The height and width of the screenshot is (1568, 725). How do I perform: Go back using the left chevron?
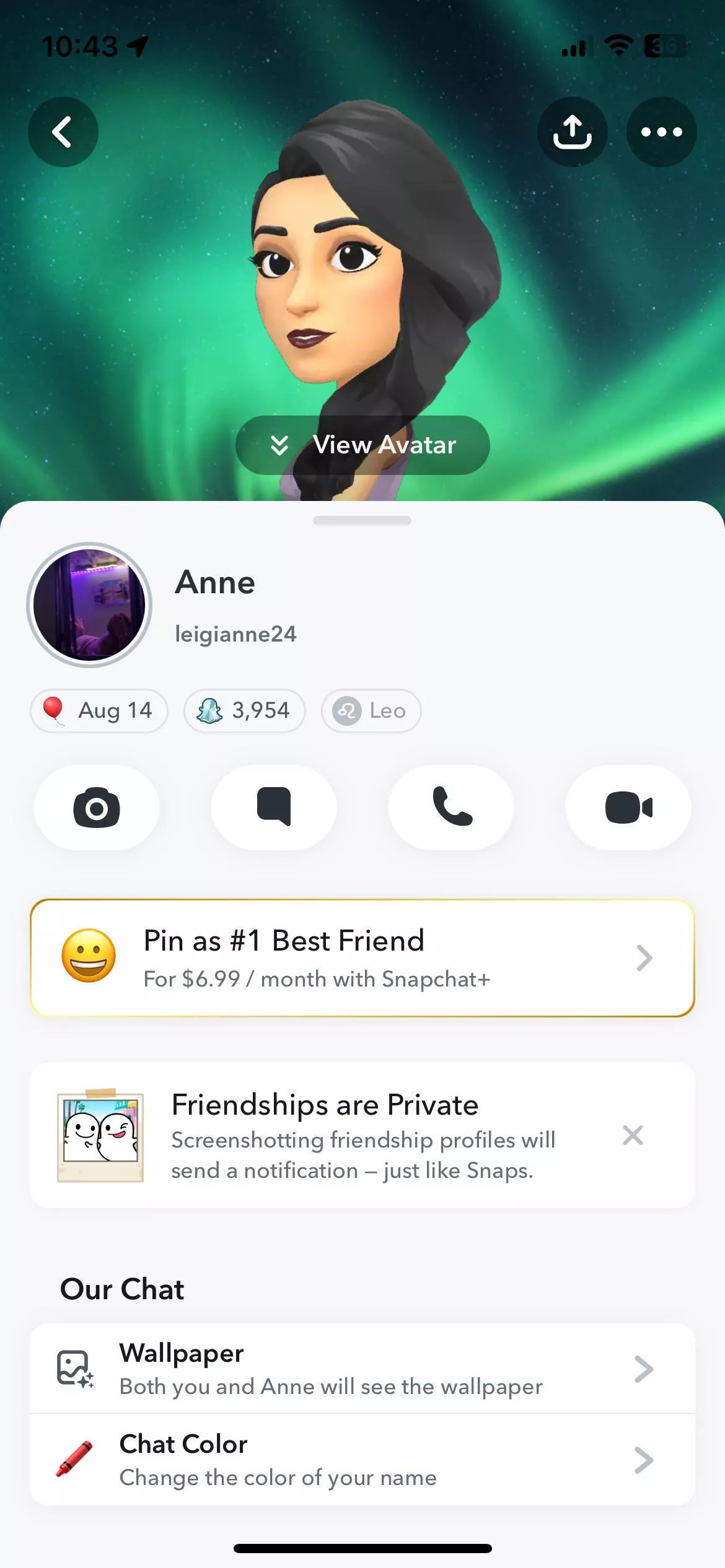pos(63,132)
